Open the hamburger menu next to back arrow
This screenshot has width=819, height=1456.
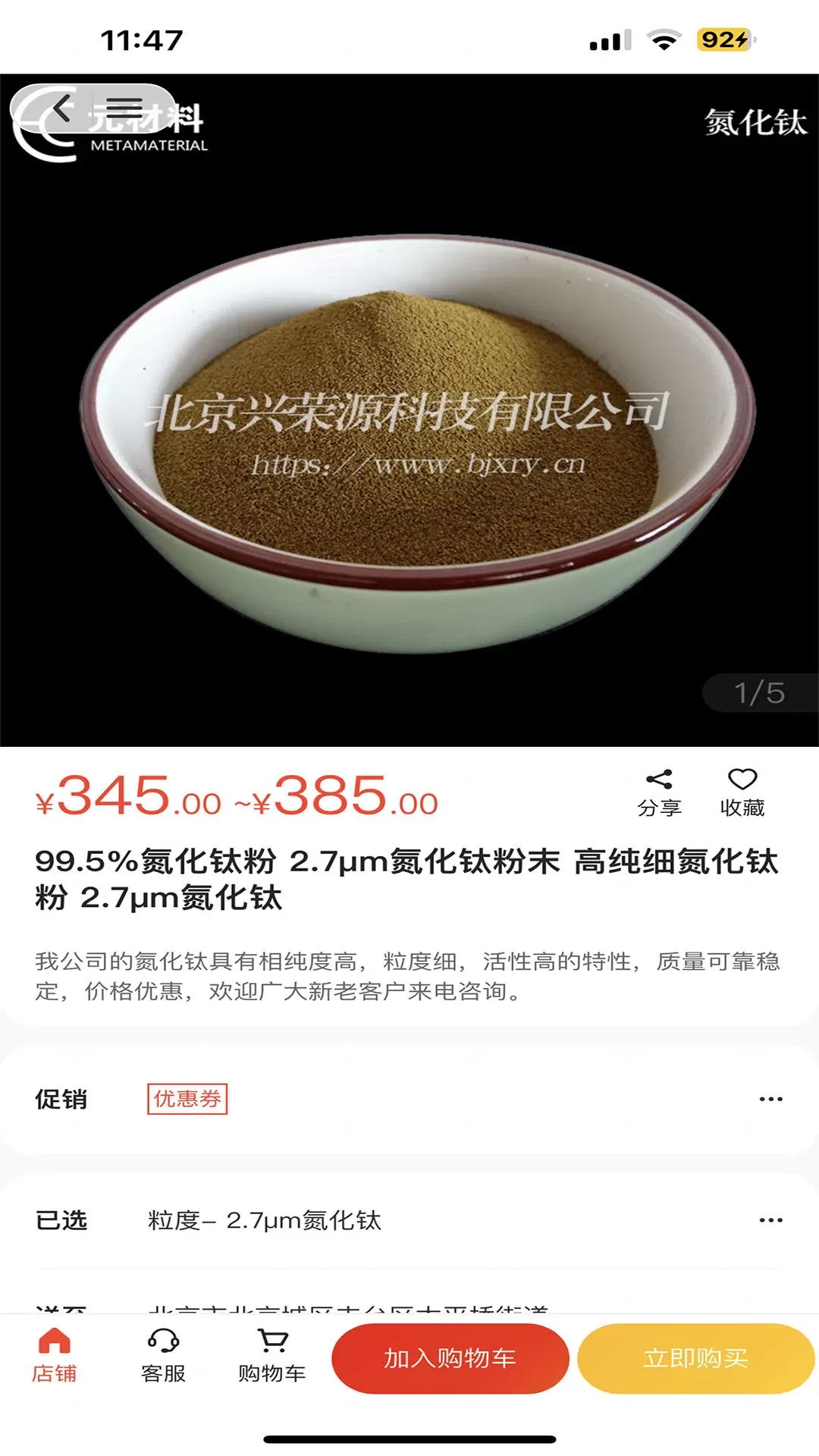pos(124,108)
